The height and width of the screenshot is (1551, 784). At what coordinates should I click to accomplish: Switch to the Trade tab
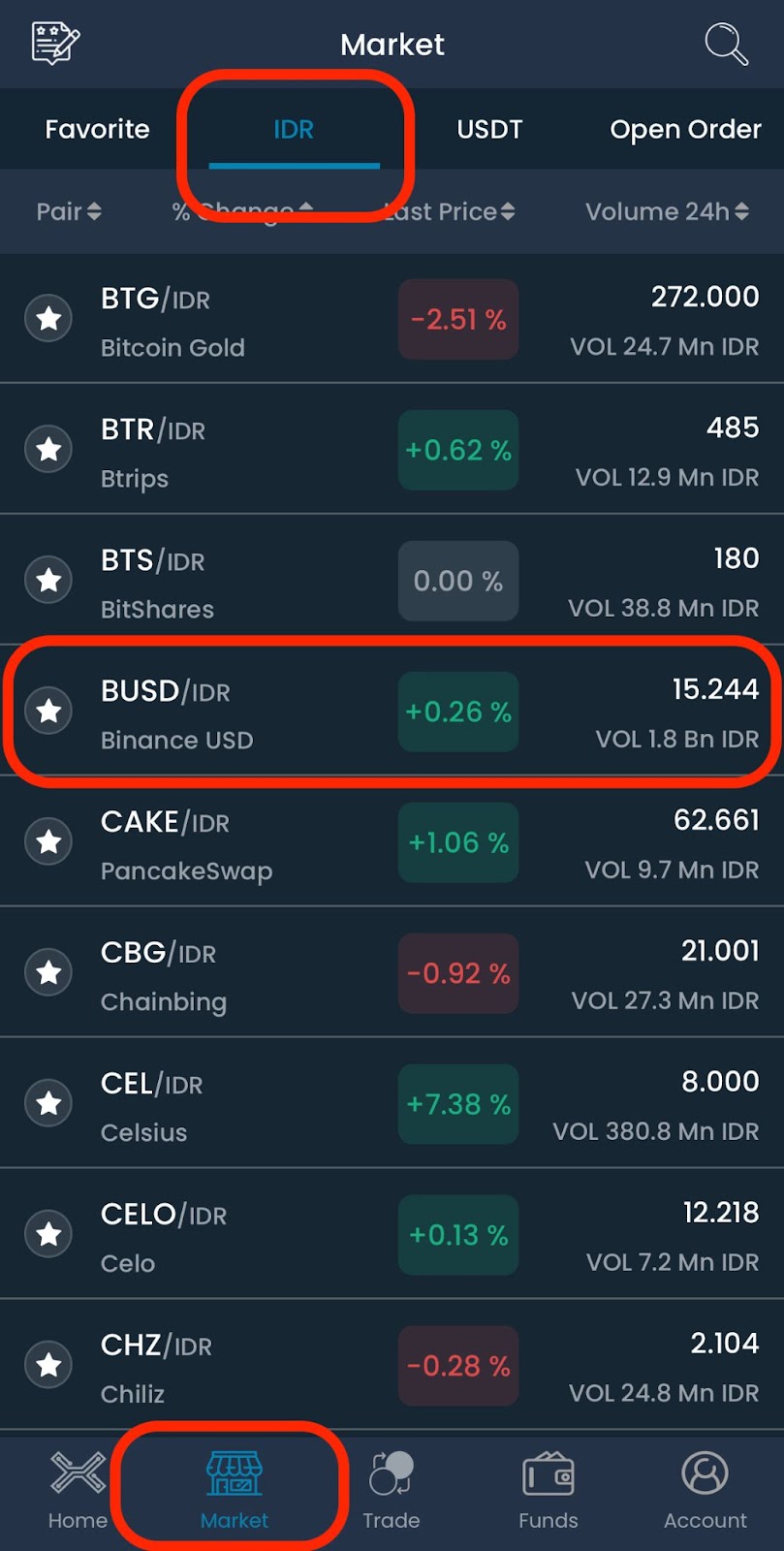392,1491
